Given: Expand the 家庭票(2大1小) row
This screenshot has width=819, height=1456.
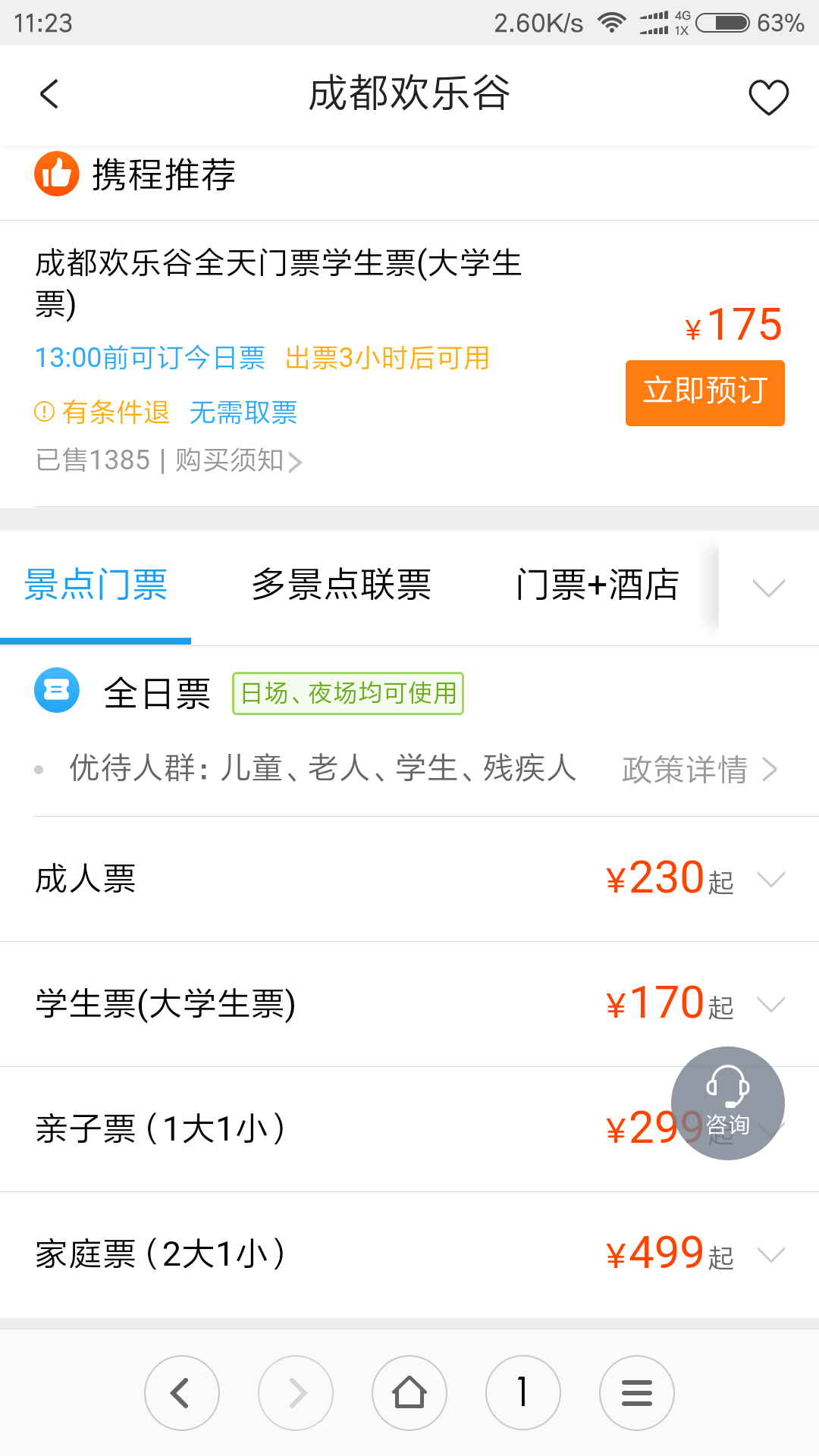Looking at the screenshot, I should [x=409, y=1255].
